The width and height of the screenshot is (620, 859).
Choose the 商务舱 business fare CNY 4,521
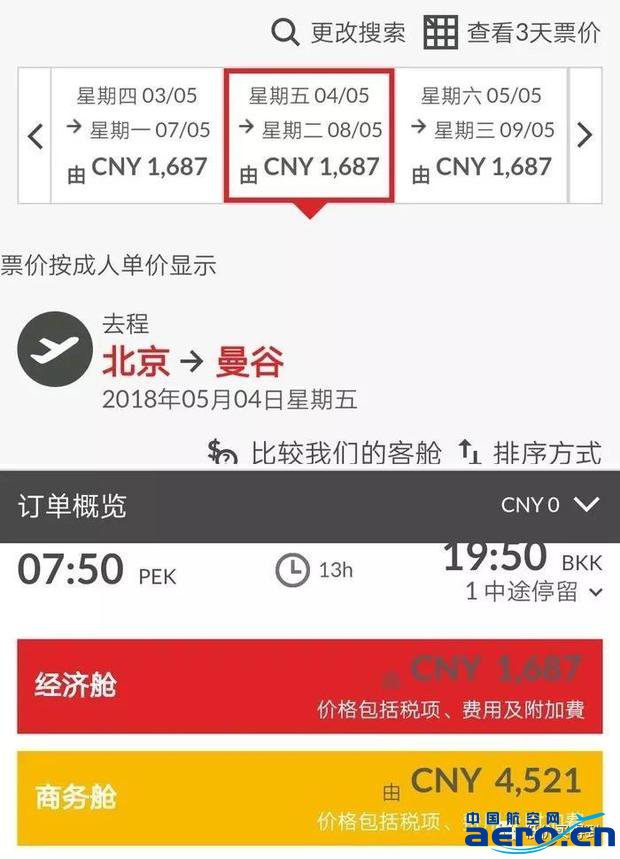309,797
